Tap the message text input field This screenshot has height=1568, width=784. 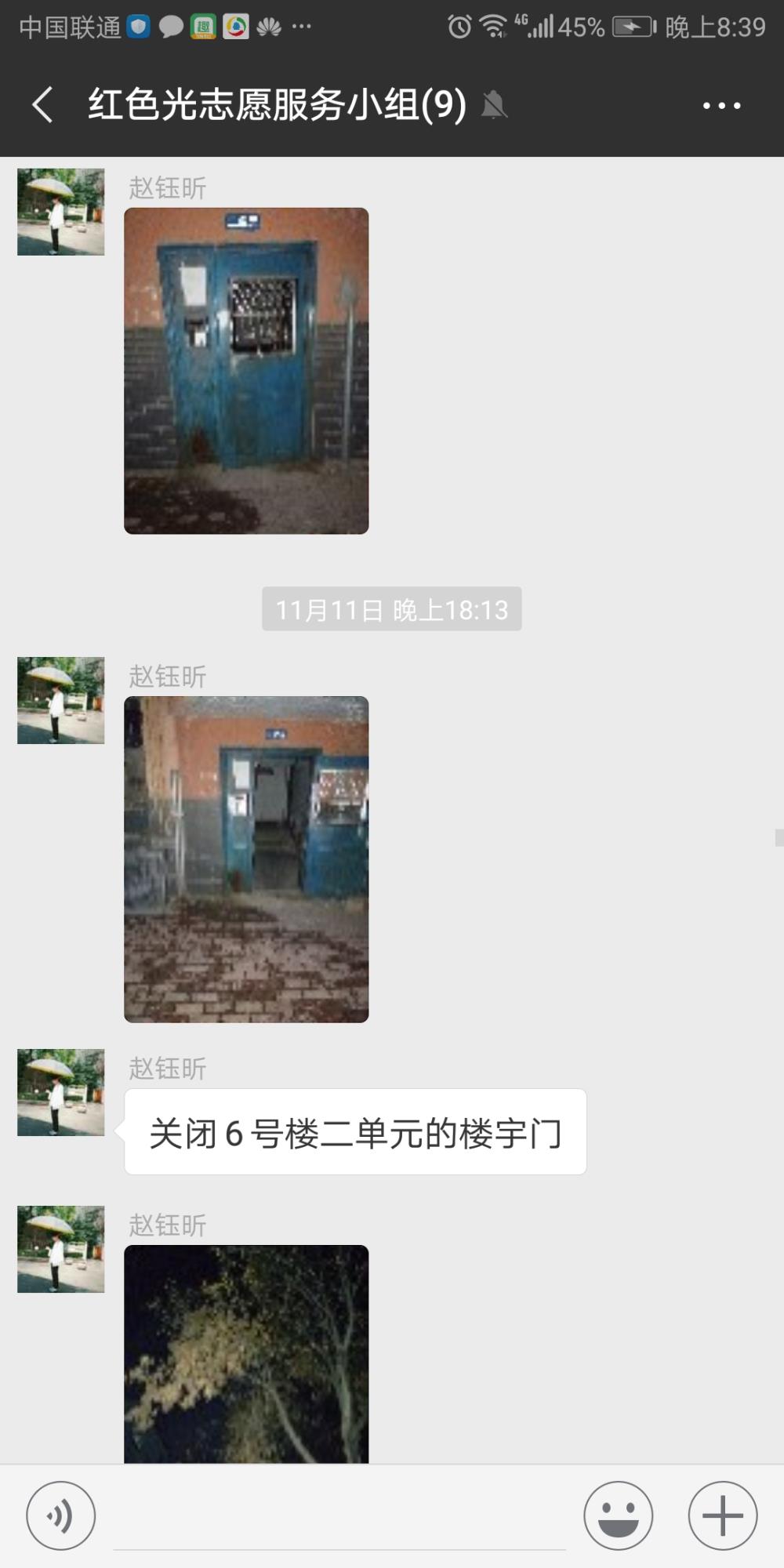[339, 1517]
